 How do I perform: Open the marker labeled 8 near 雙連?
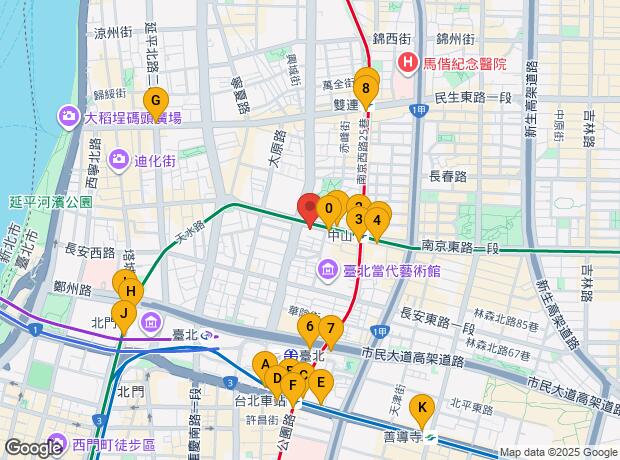click(x=367, y=94)
